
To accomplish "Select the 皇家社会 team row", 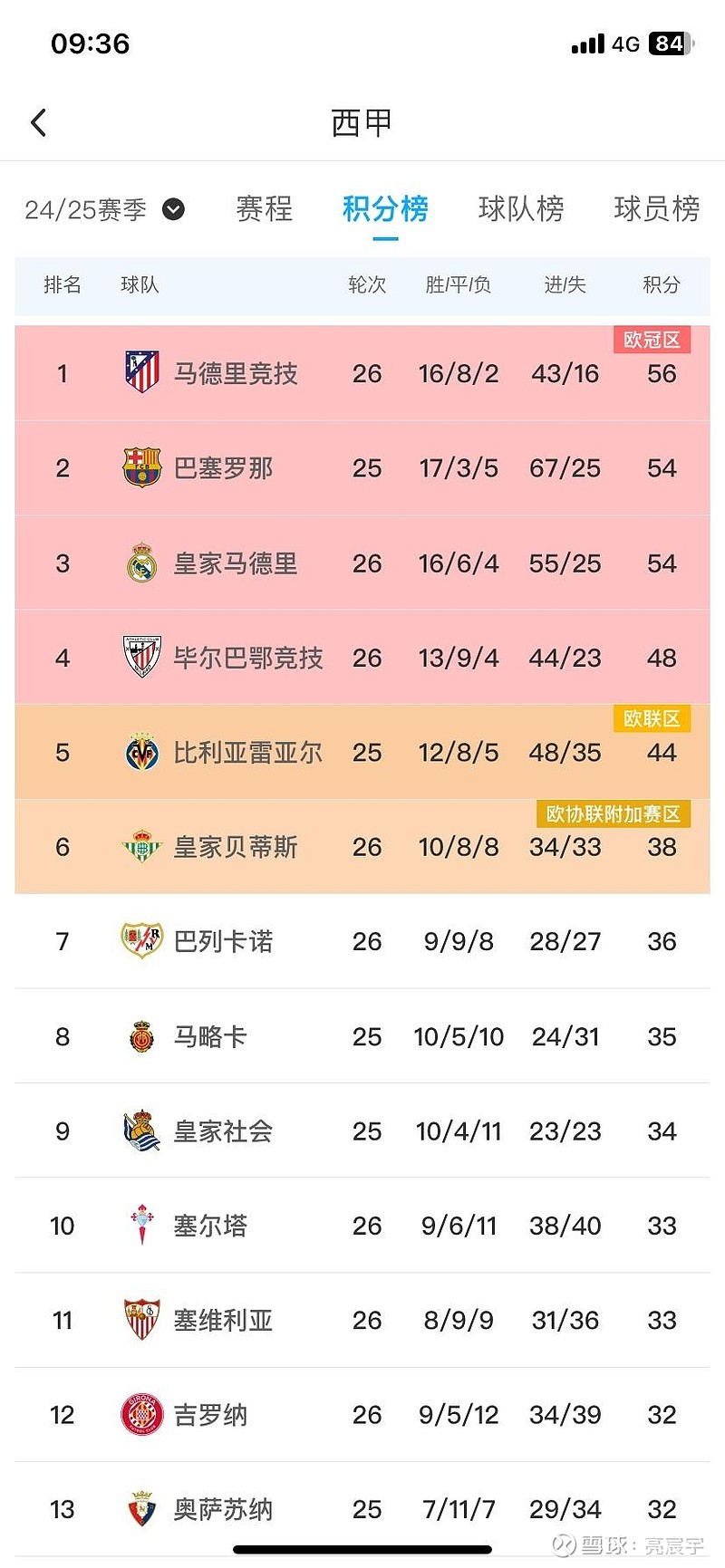I will (223, 1131).
